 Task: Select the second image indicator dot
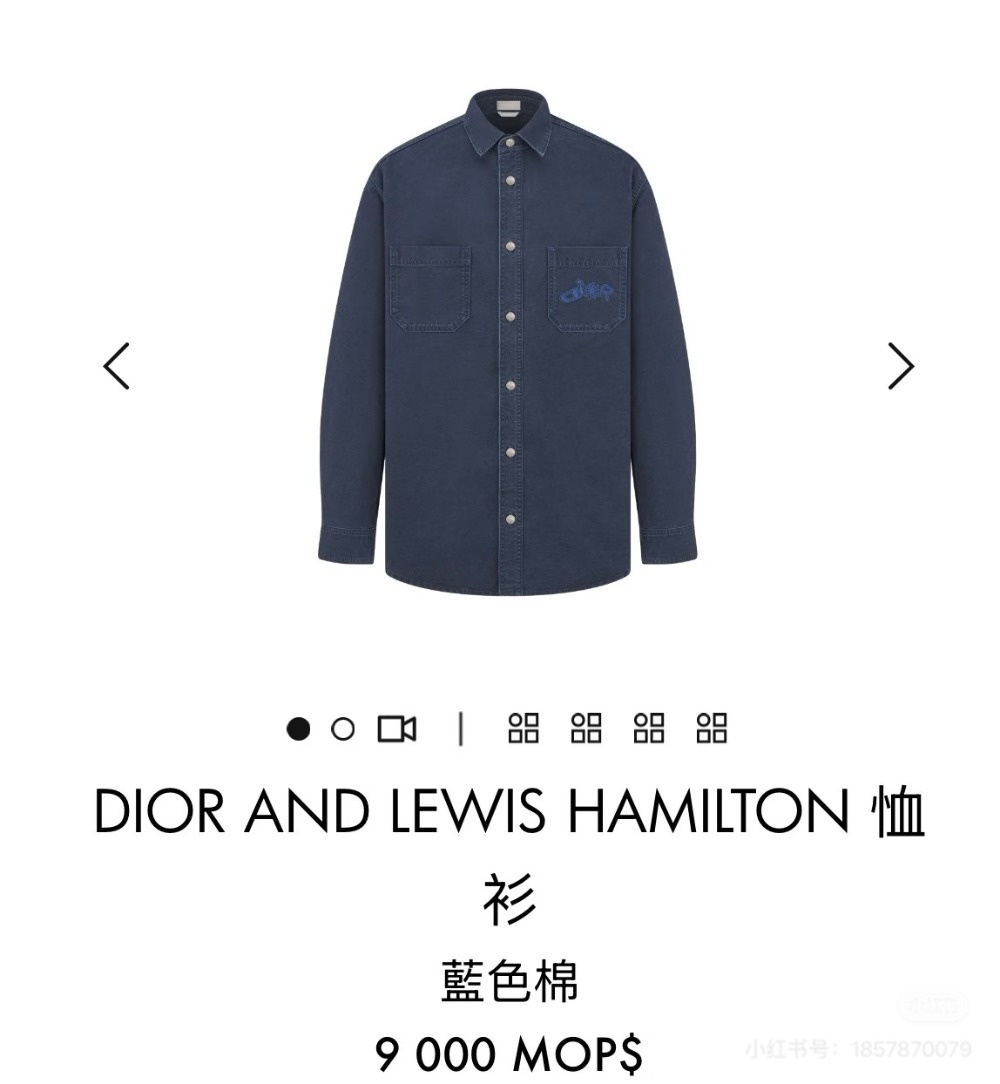click(x=343, y=729)
